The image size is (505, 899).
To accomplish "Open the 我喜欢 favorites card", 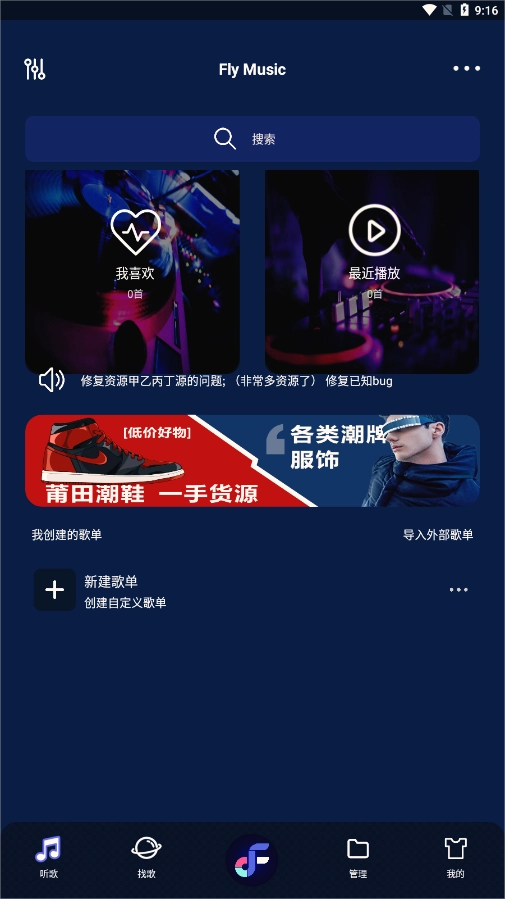I will coord(132,271).
